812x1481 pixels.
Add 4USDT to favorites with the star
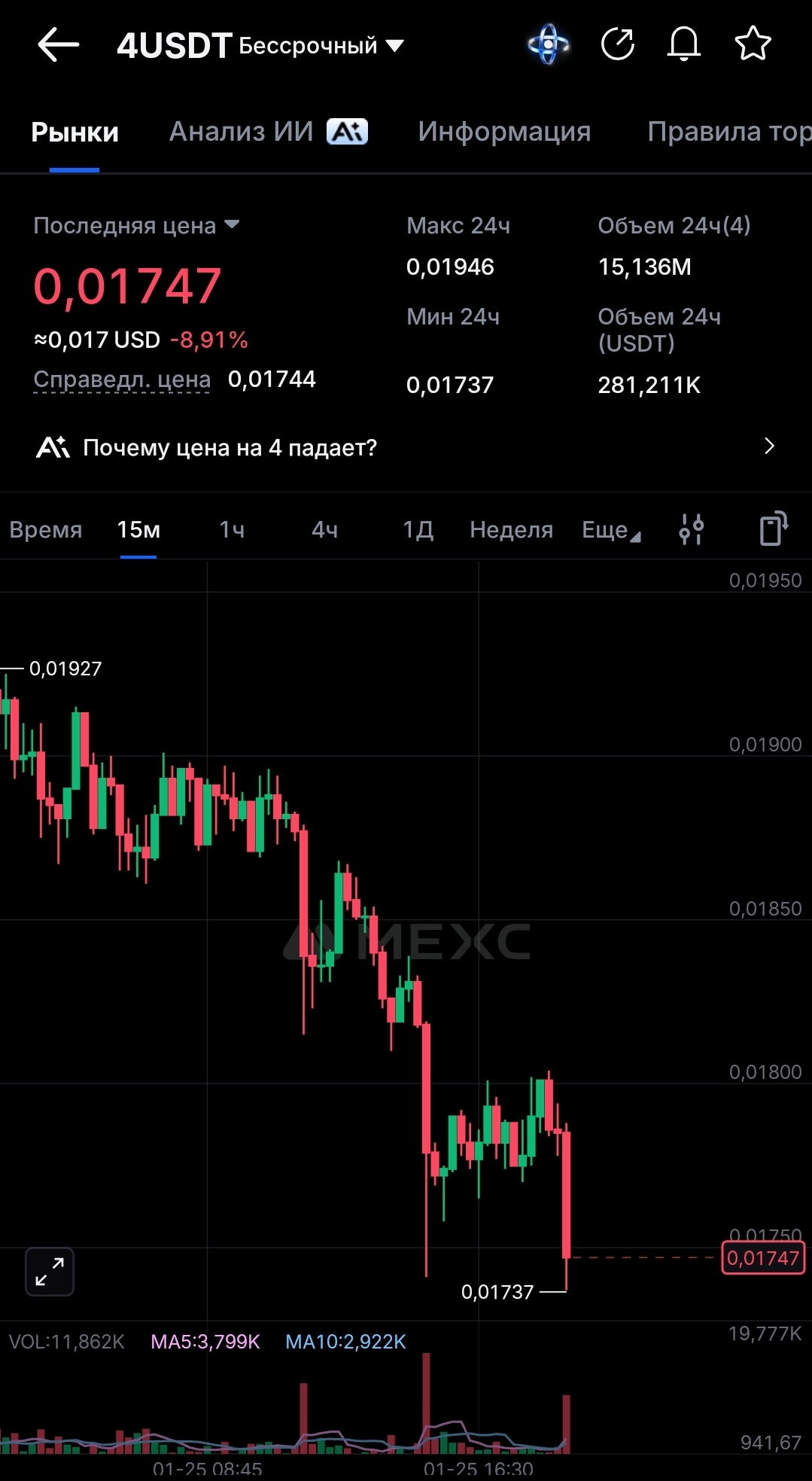point(753,44)
